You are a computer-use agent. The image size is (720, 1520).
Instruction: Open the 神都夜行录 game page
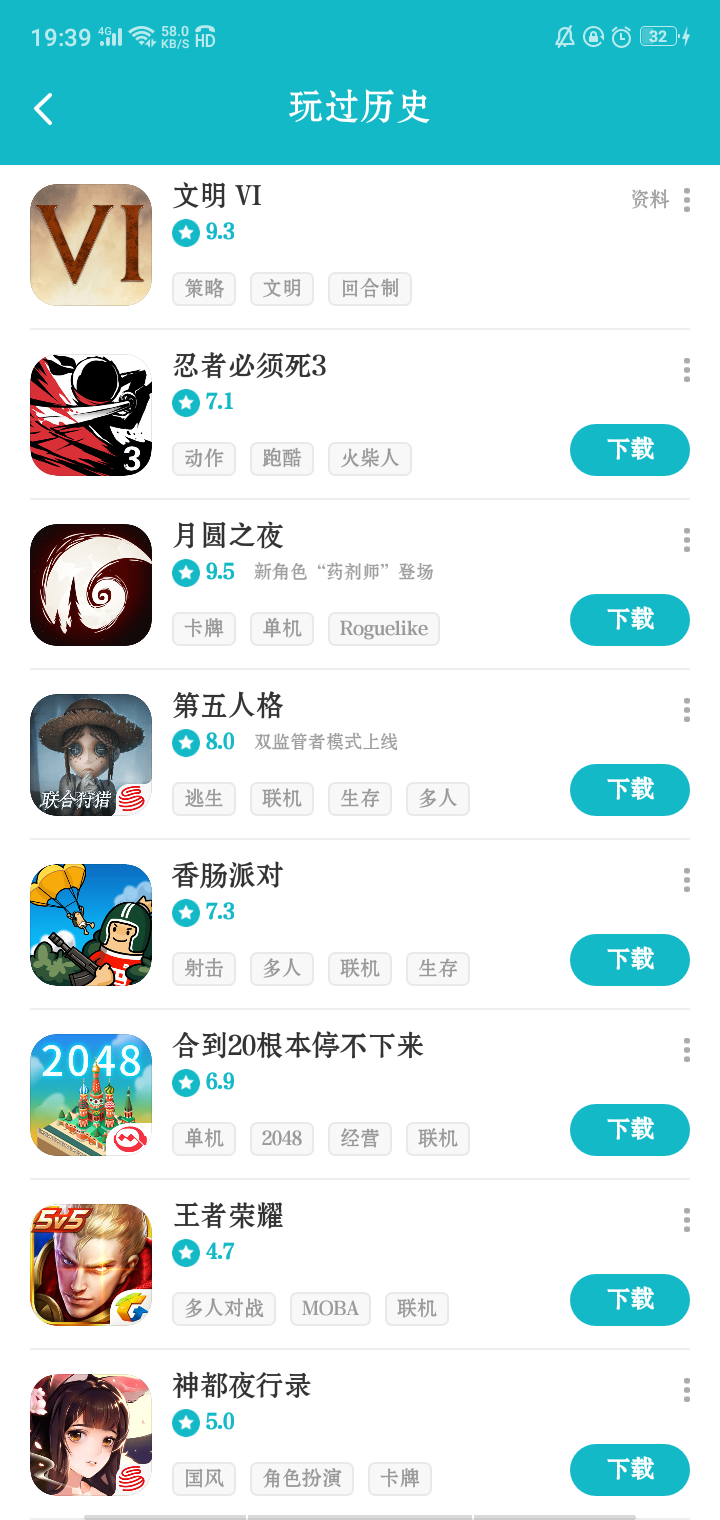242,1387
